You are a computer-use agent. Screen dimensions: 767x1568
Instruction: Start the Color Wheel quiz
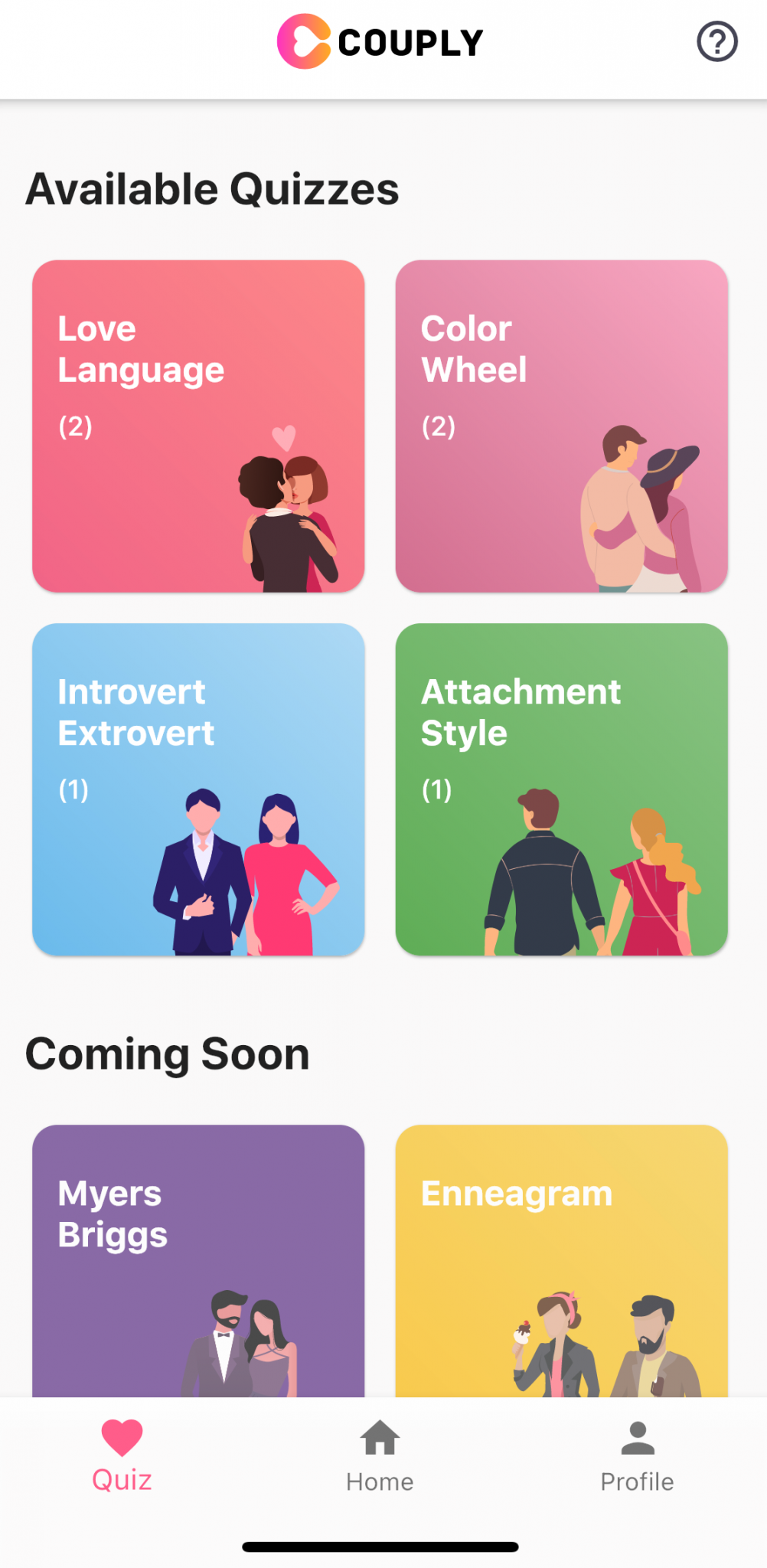tap(561, 426)
